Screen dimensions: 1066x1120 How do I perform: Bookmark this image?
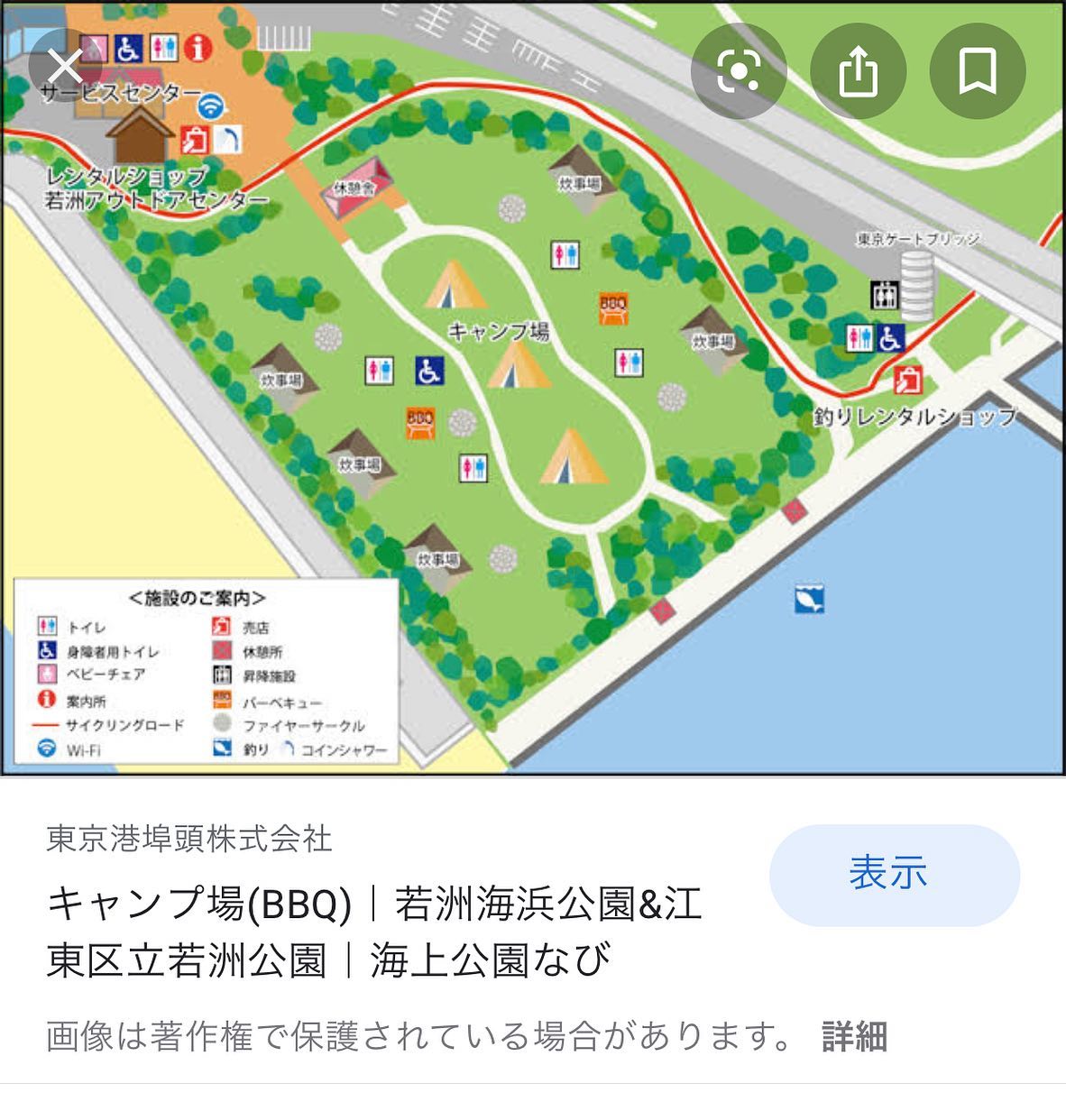pos(977,70)
